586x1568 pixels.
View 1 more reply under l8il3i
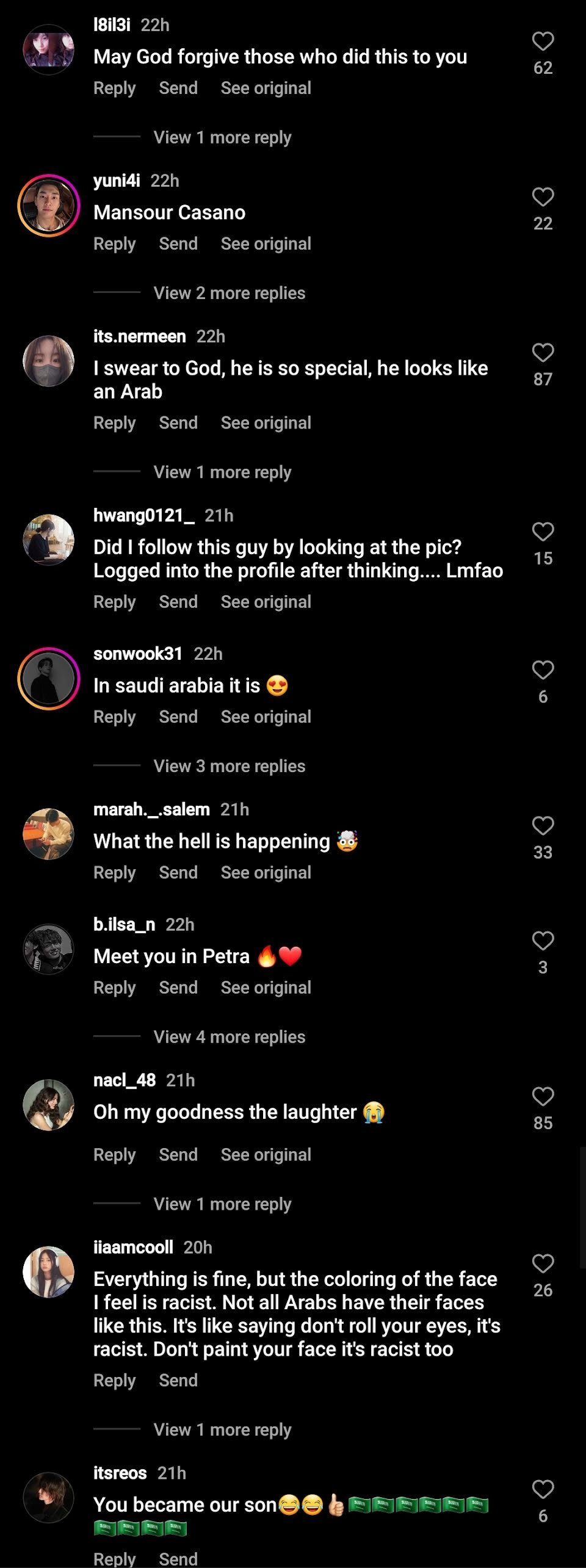click(x=222, y=137)
